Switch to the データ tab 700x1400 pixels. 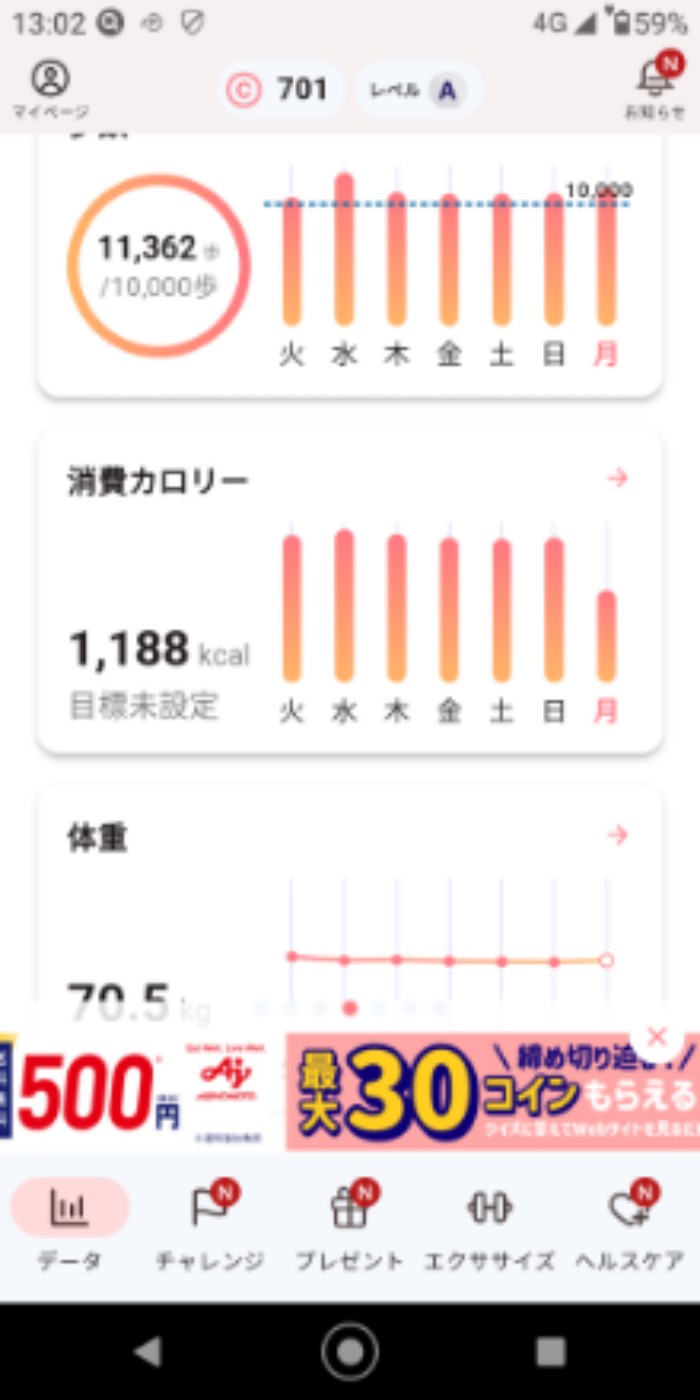[x=70, y=1225]
